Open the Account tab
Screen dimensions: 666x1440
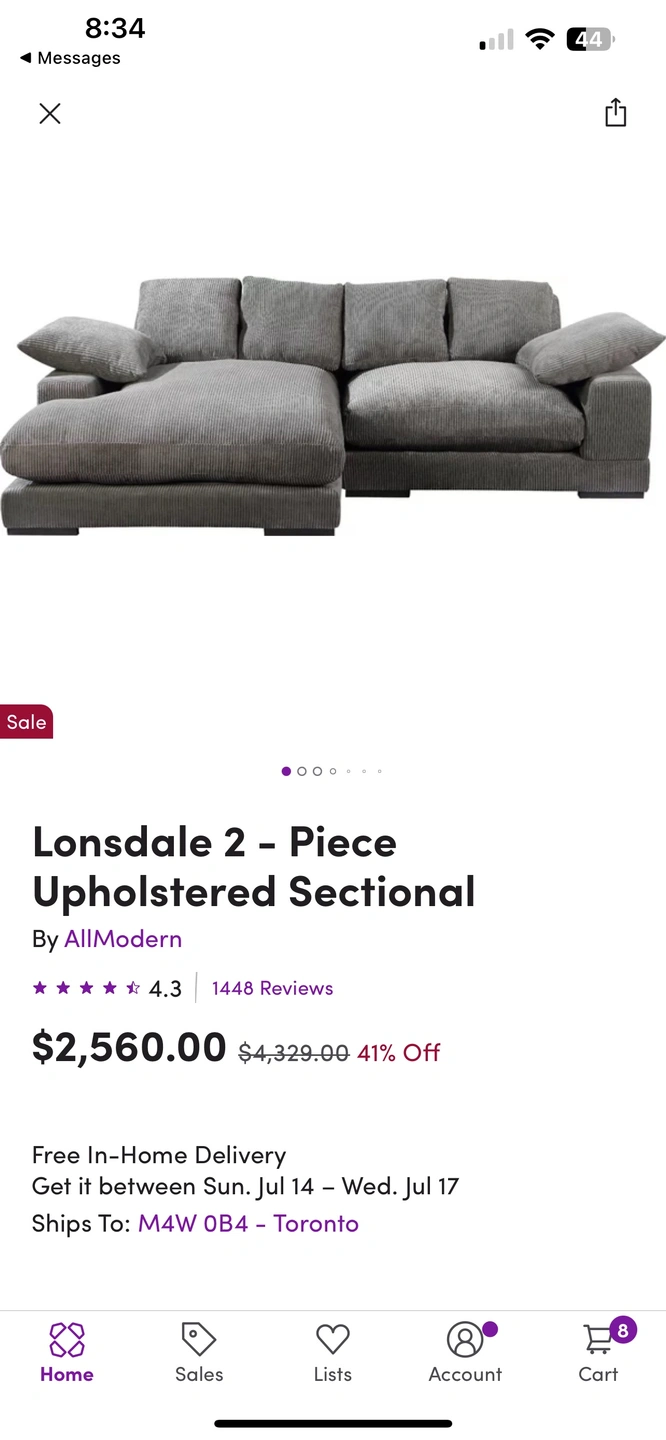pyautogui.click(x=465, y=1352)
